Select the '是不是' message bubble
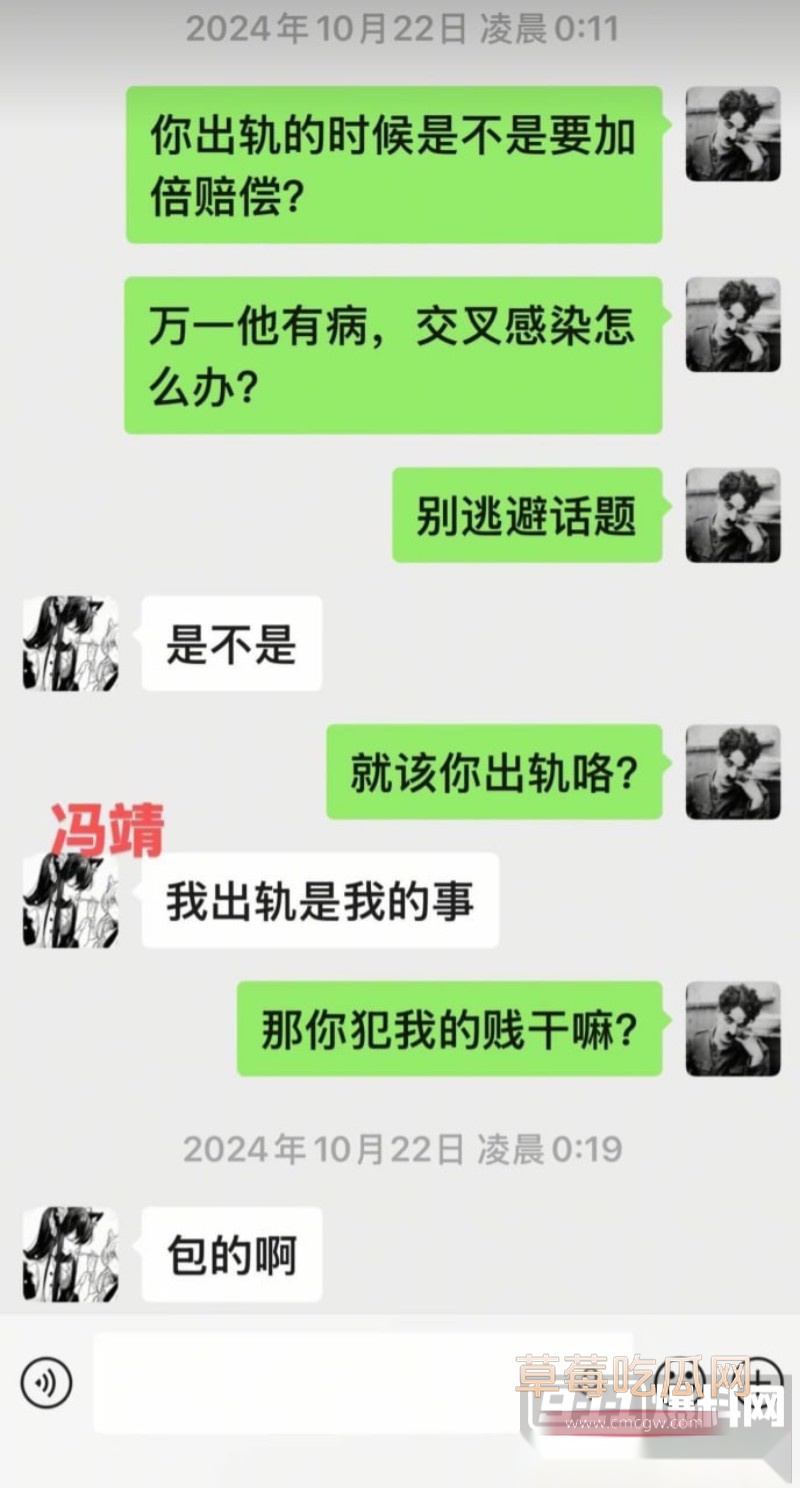Screen dimensions: 800x1488 pyautogui.click(x=231, y=644)
